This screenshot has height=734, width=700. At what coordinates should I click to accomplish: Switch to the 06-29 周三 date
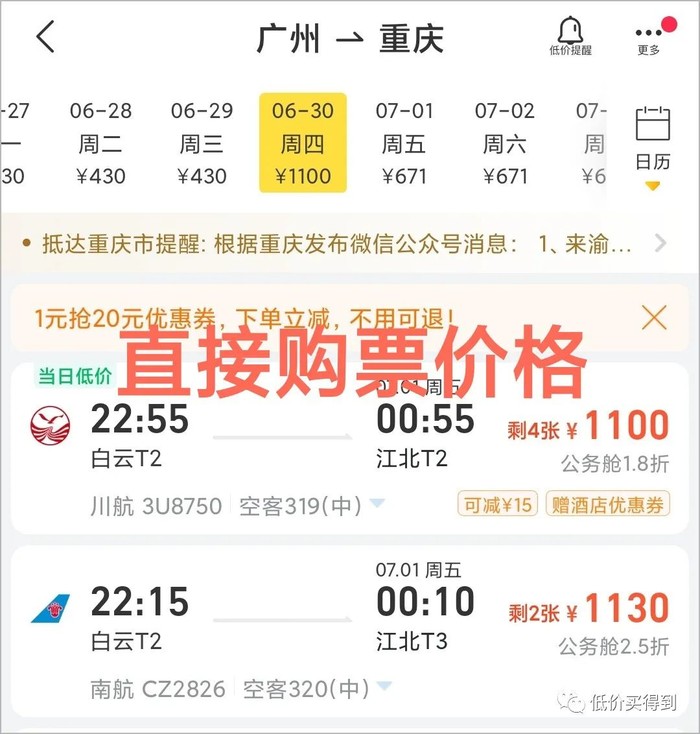pos(201,143)
